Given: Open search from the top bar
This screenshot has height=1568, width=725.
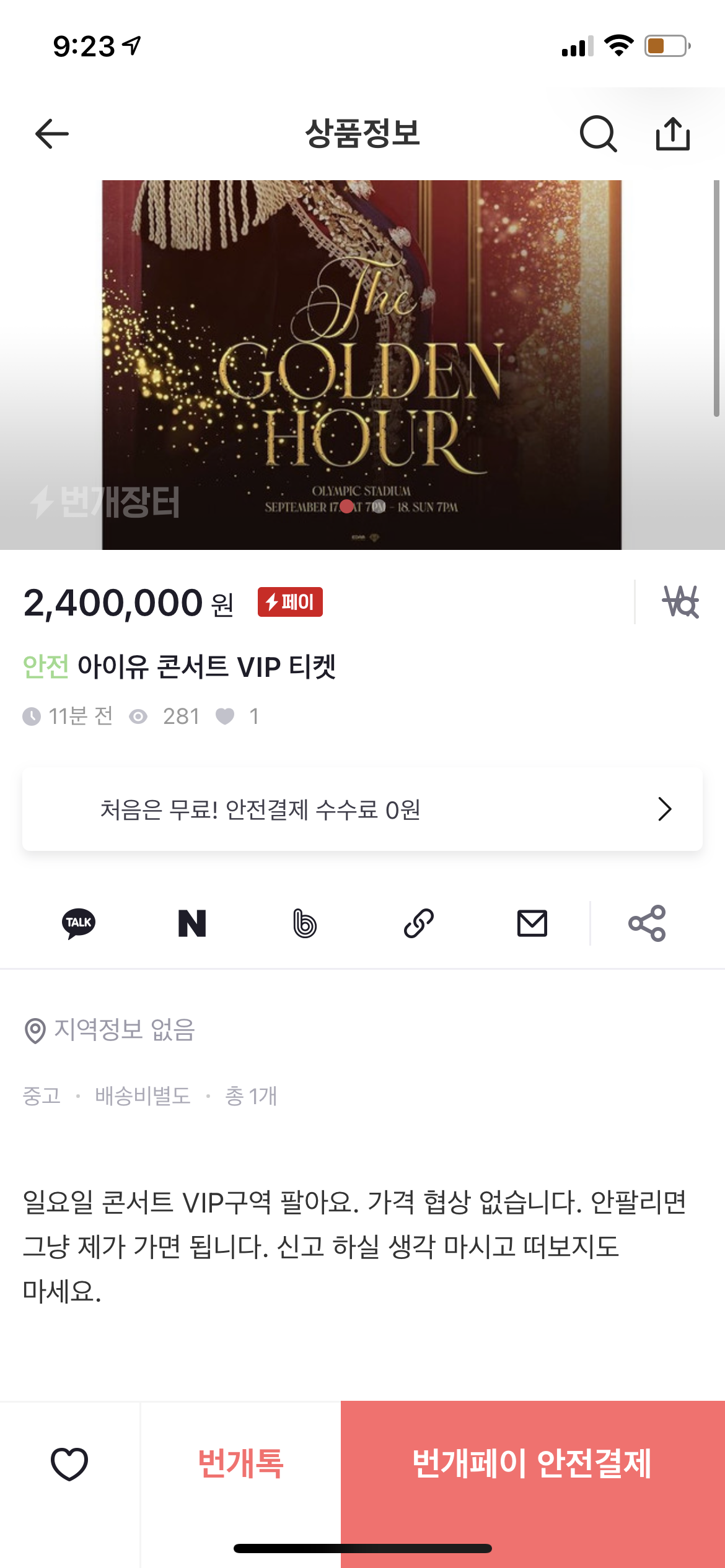Looking at the screenshot, I should [598, 136].
